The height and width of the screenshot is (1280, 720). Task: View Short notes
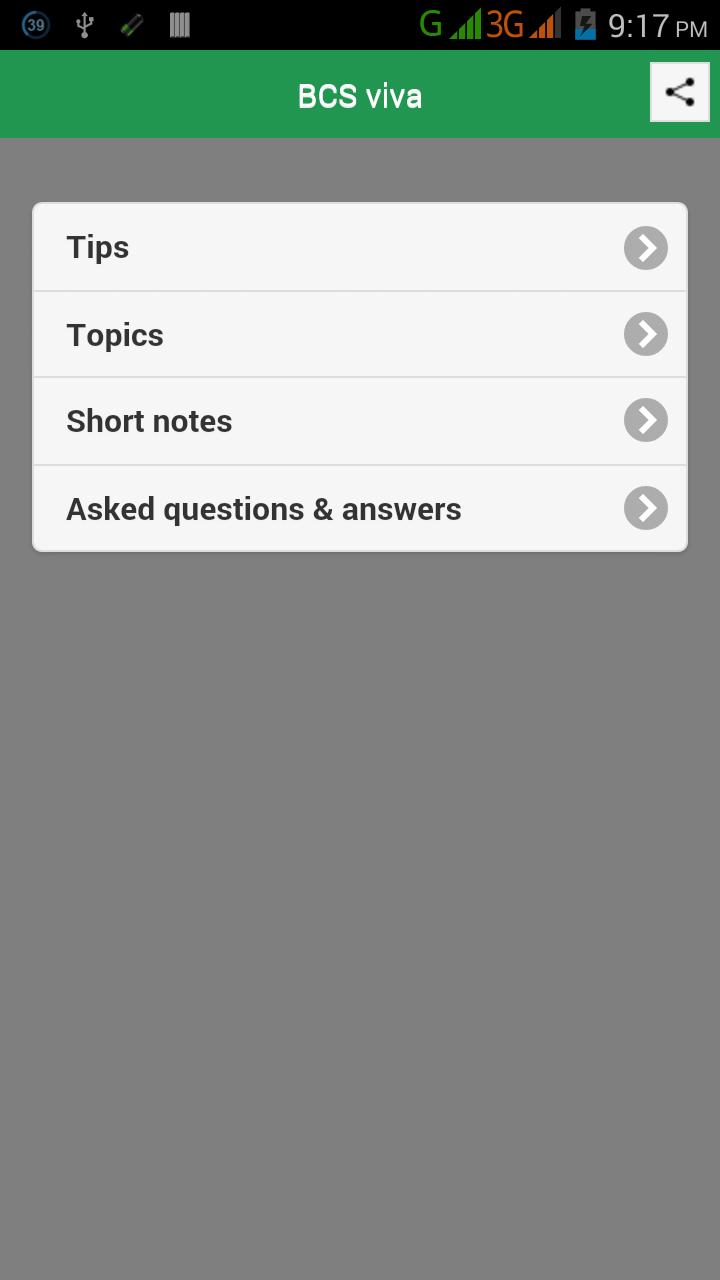pyautogui.click(x=360, y=421)
